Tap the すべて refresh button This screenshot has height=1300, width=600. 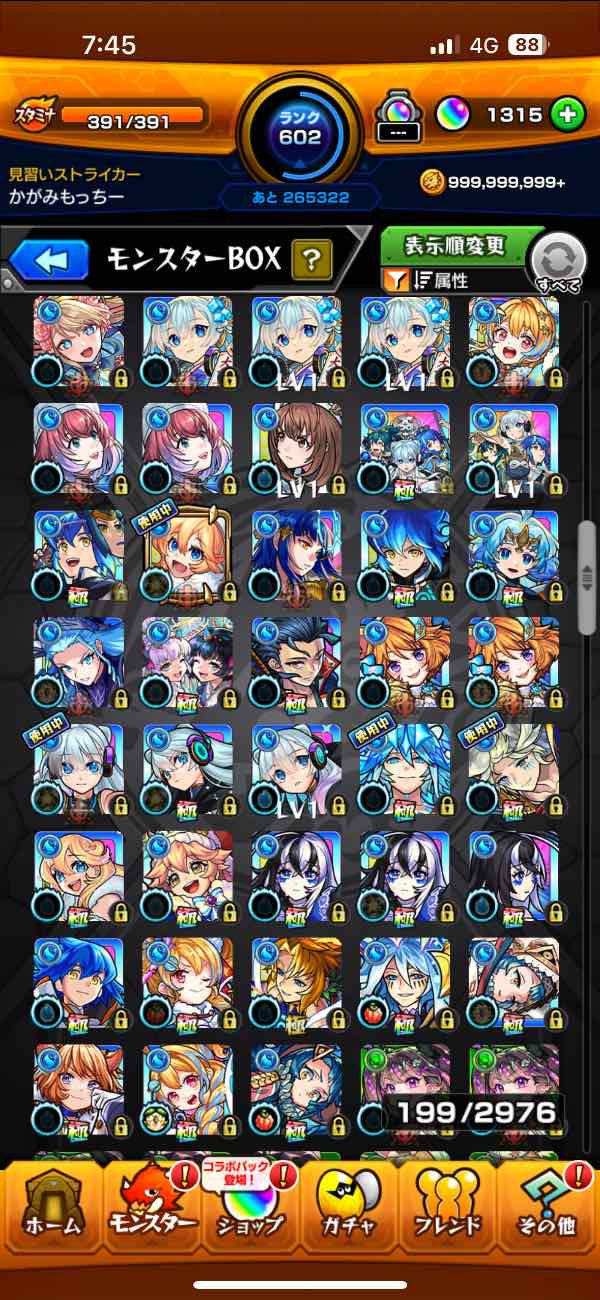click(x=558, y=262)
